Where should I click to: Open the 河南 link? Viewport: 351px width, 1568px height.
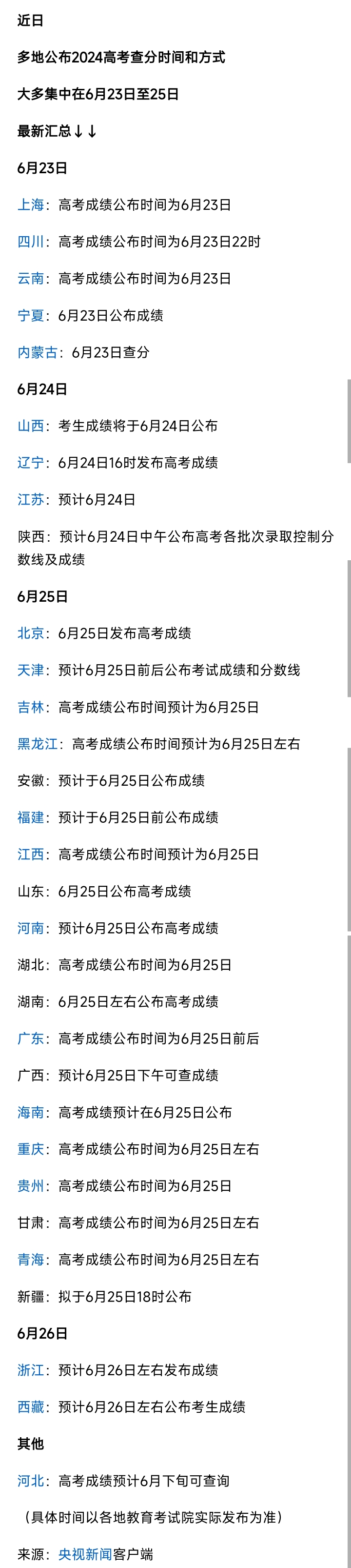pos(30,928)
